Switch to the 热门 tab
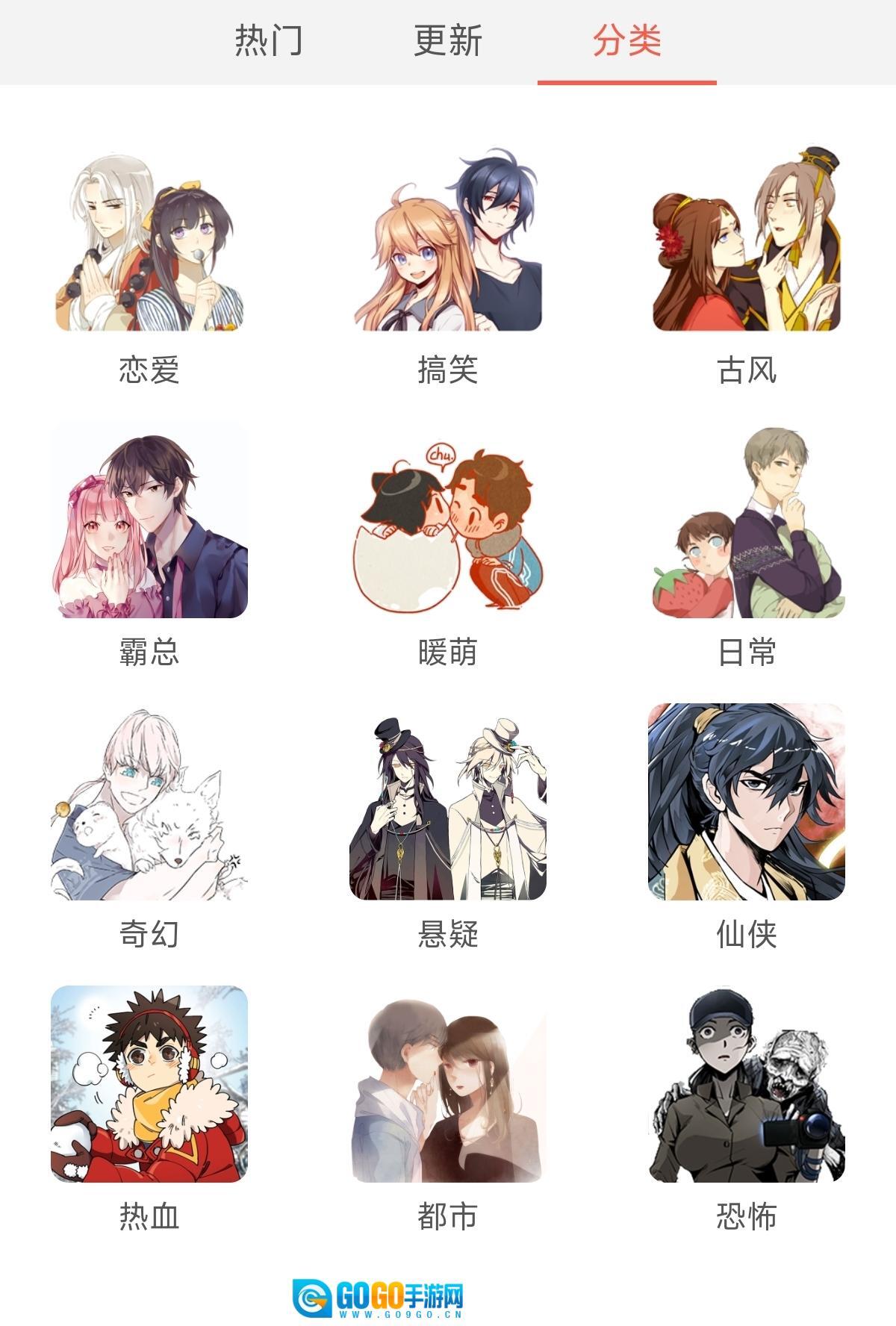 [269, 40]
